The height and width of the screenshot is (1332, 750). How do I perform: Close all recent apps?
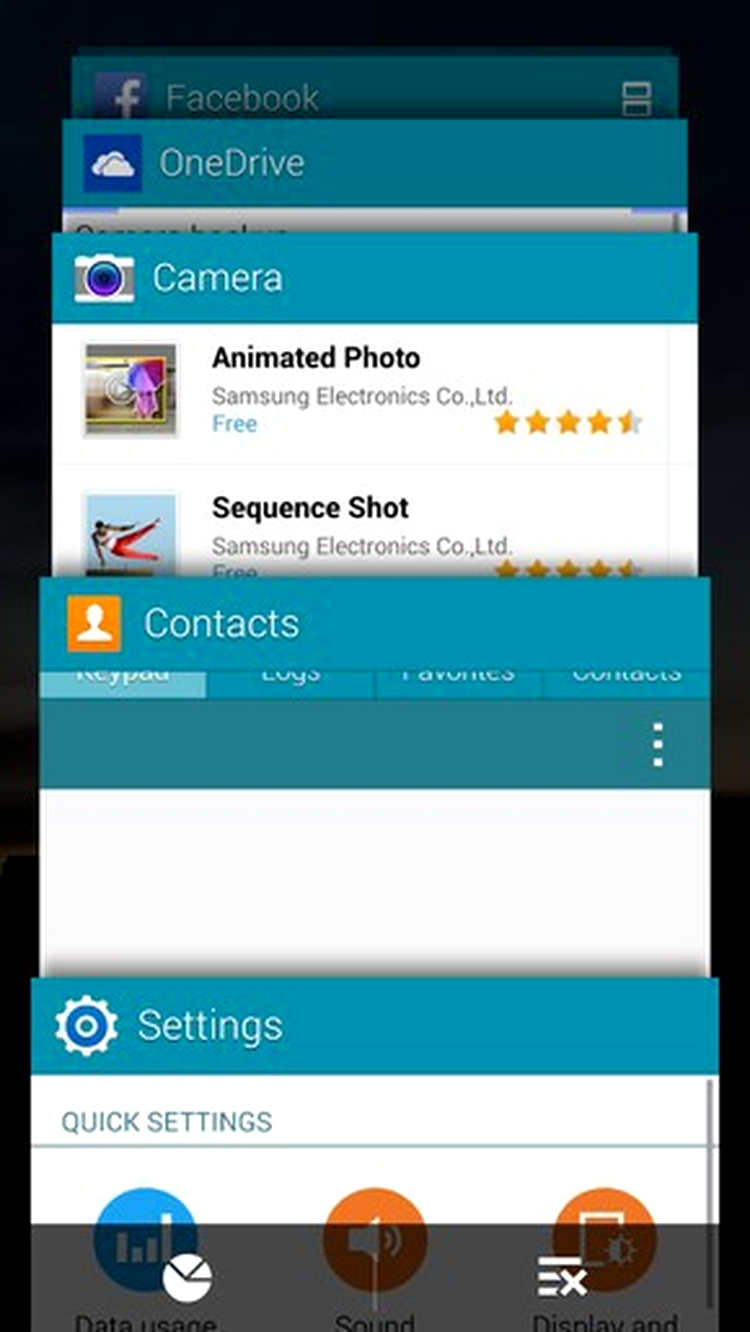click(562, 1278)
